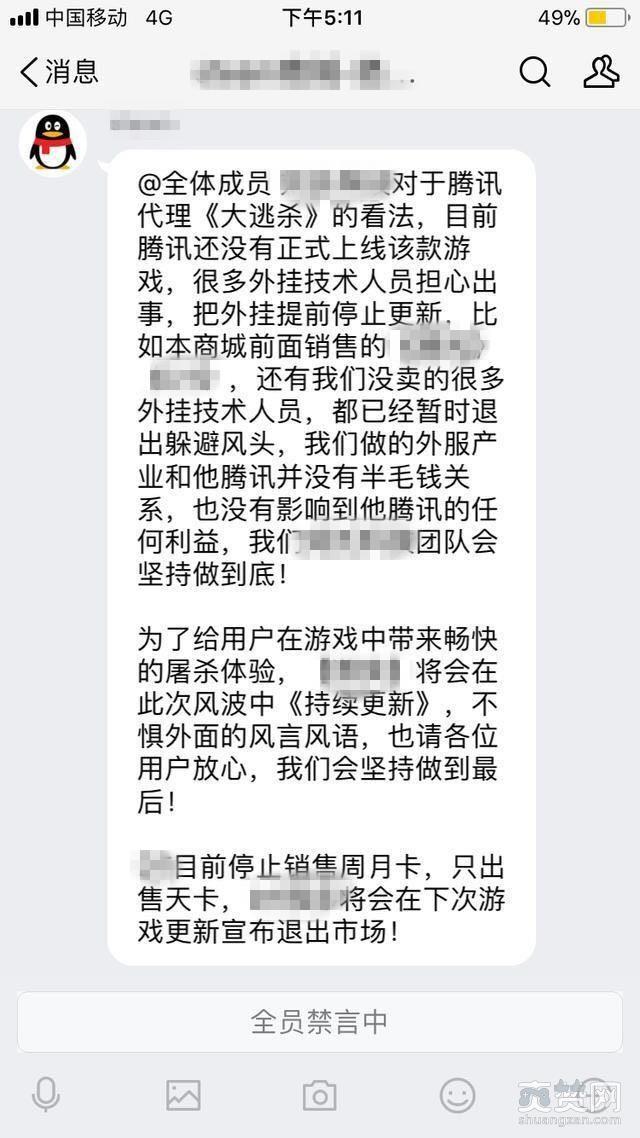Search within this group chat
This screenshot has width=640, height=1138.
[x=534, y=71]
